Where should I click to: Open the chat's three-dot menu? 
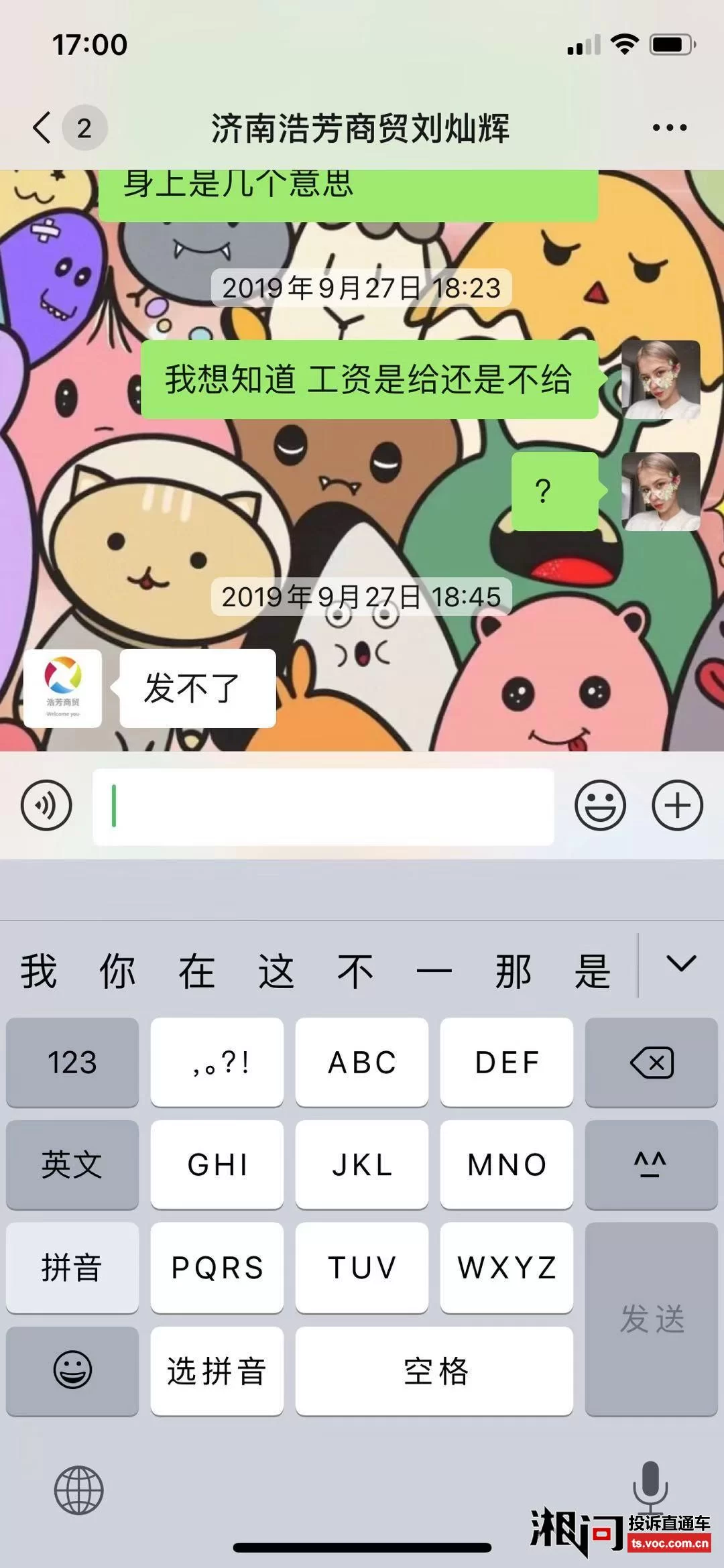point(669,127)
